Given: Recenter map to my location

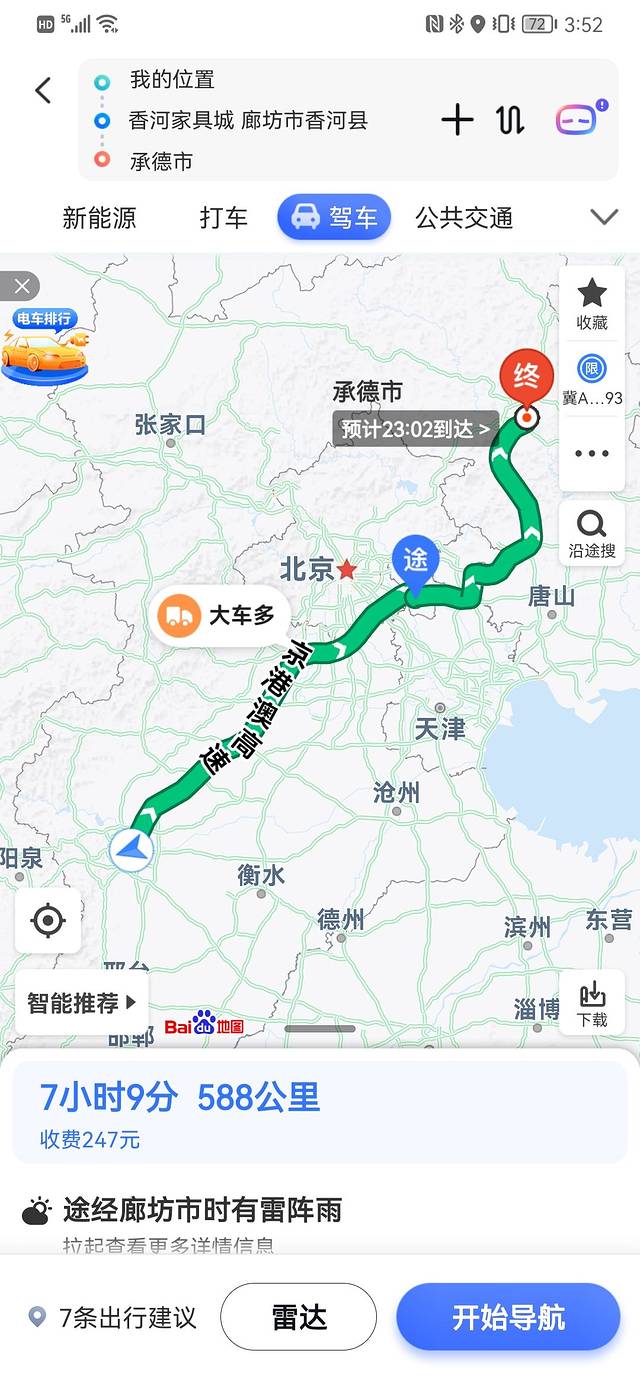Looking at the screenshot, I should (x=48, y=920).
